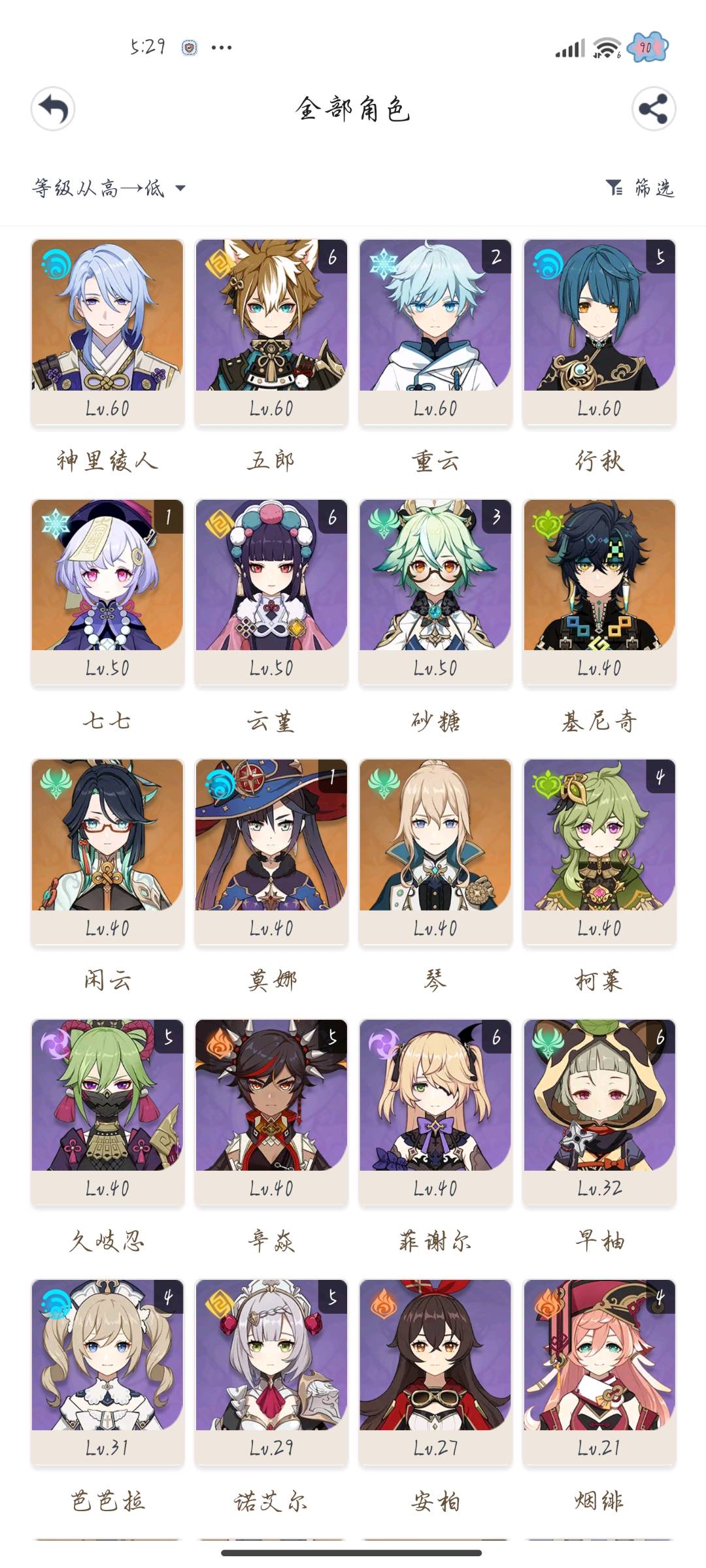View details for 重云

pos(435,331)
